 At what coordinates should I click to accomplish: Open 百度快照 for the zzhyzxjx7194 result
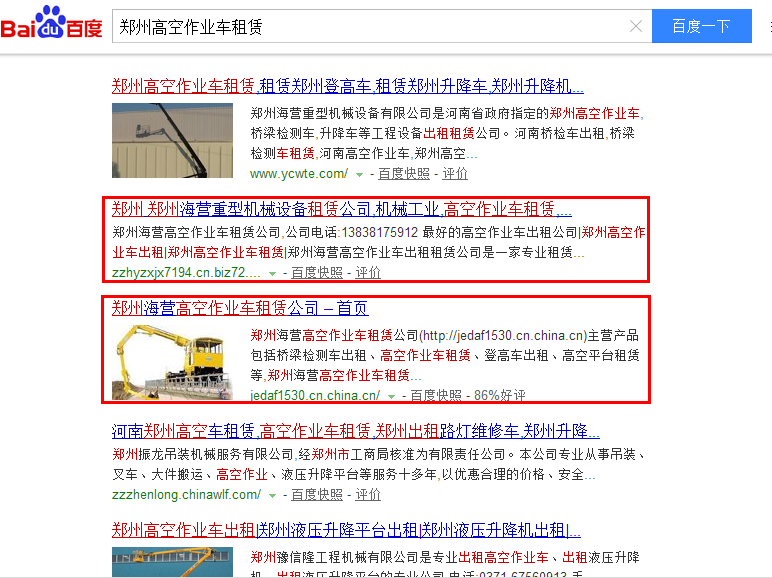point(316,272)
